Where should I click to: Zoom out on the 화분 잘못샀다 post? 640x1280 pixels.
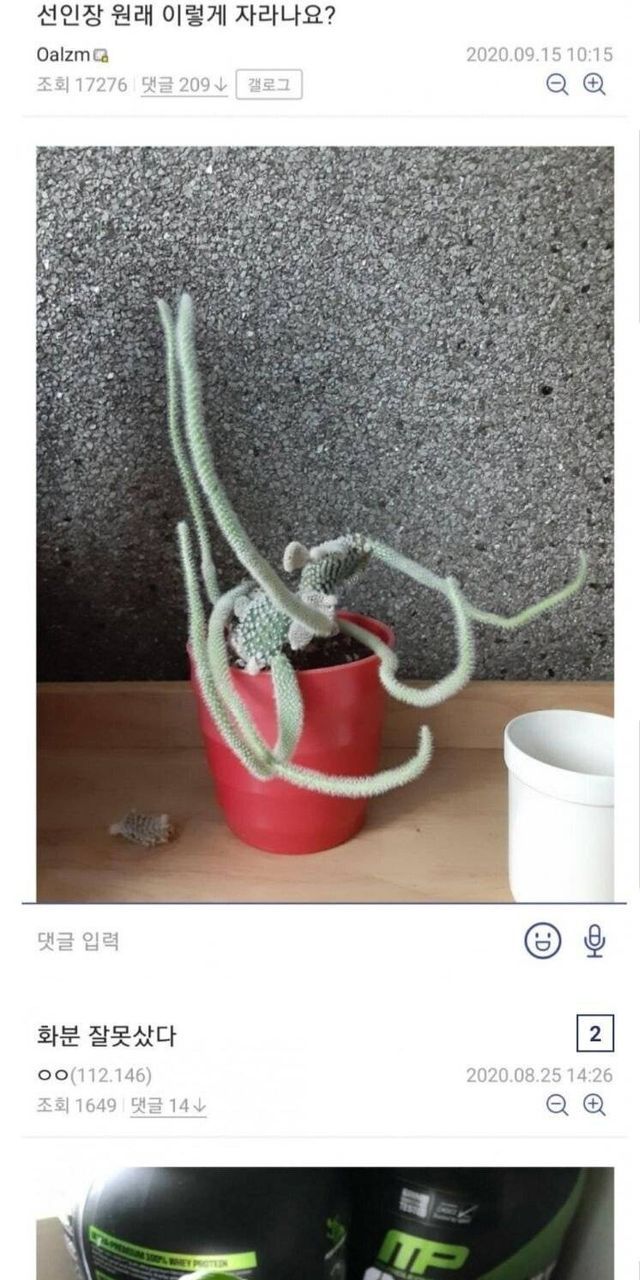(557, 1105)
